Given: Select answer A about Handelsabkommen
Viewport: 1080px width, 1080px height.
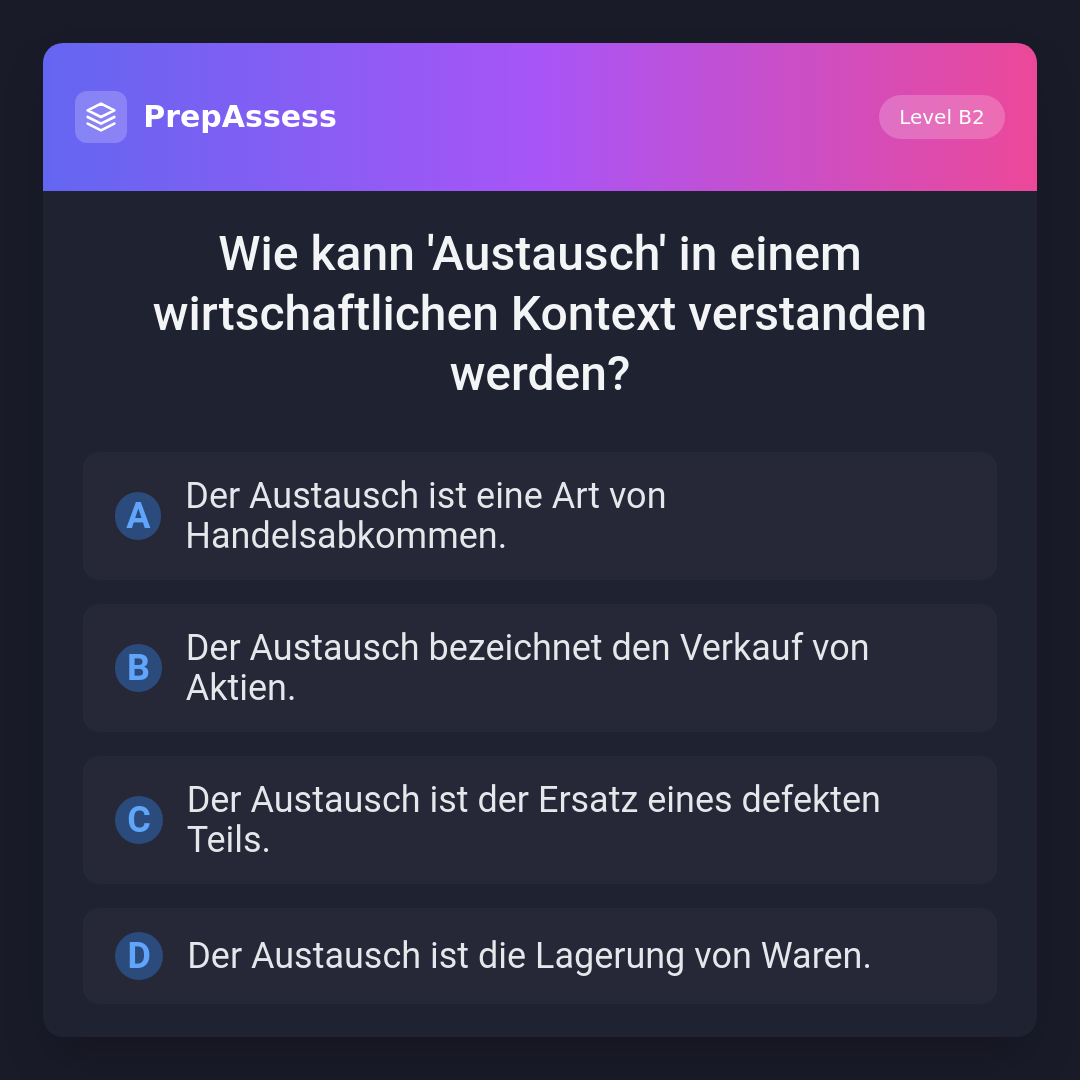Looking at the screenshot, I should [539, 516].
